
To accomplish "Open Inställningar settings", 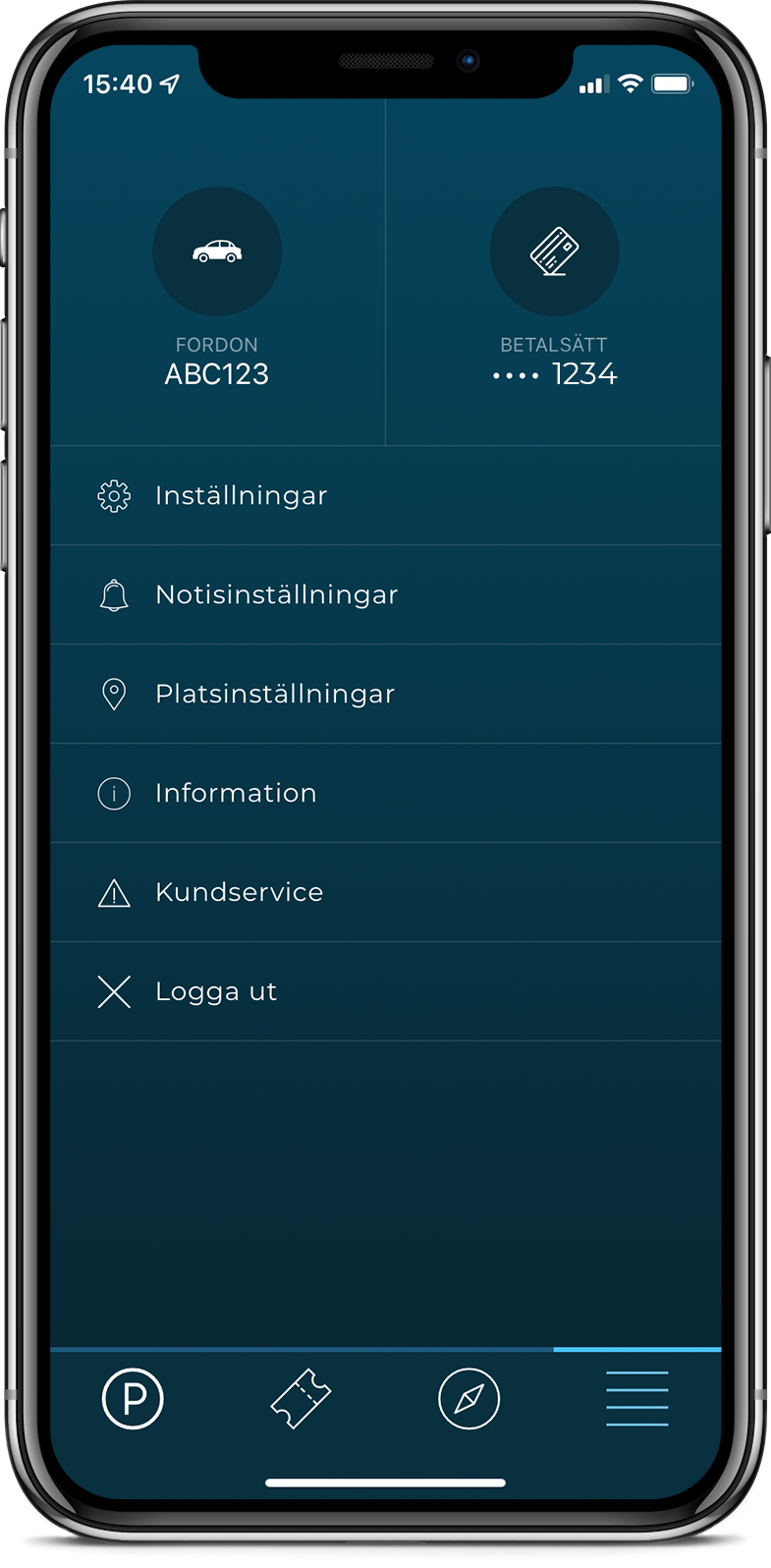I will [x=385, y=496].
